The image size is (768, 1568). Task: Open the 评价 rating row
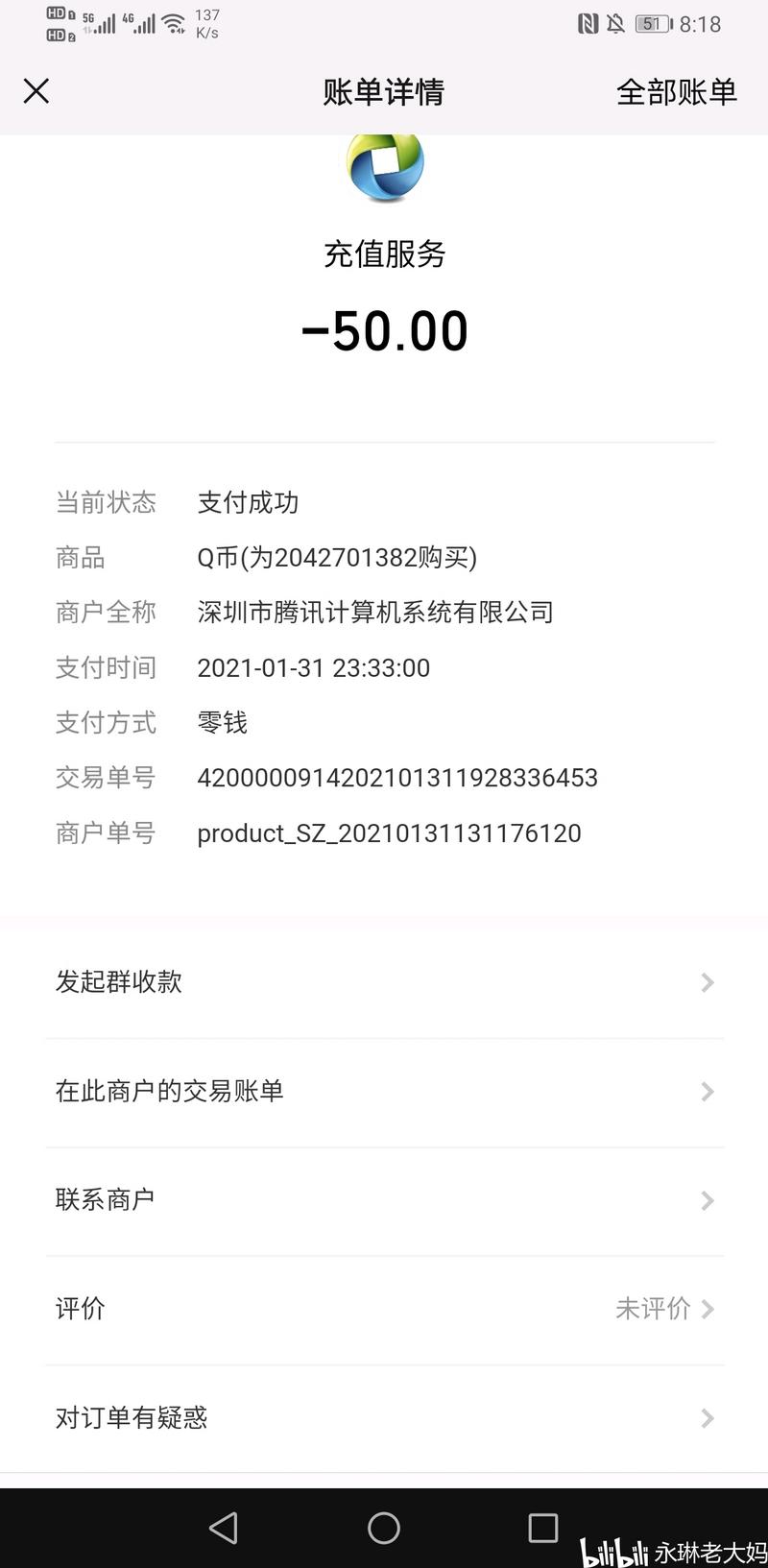point(384,1309)
